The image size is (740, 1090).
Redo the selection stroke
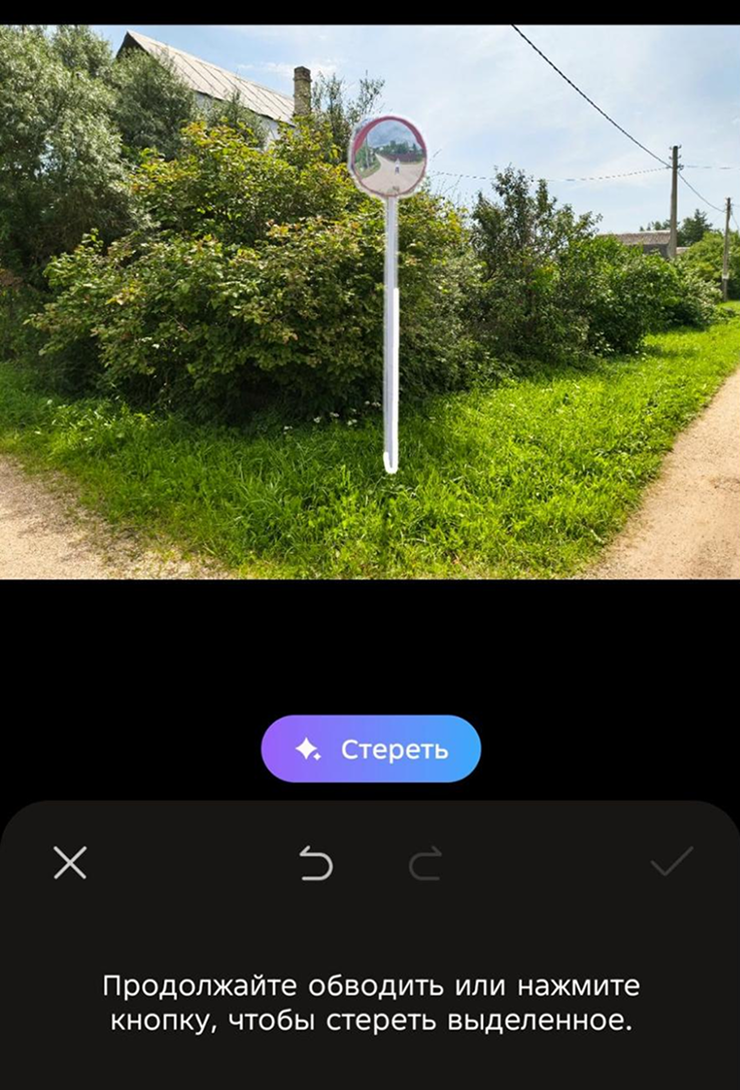[x=425, y=862]
